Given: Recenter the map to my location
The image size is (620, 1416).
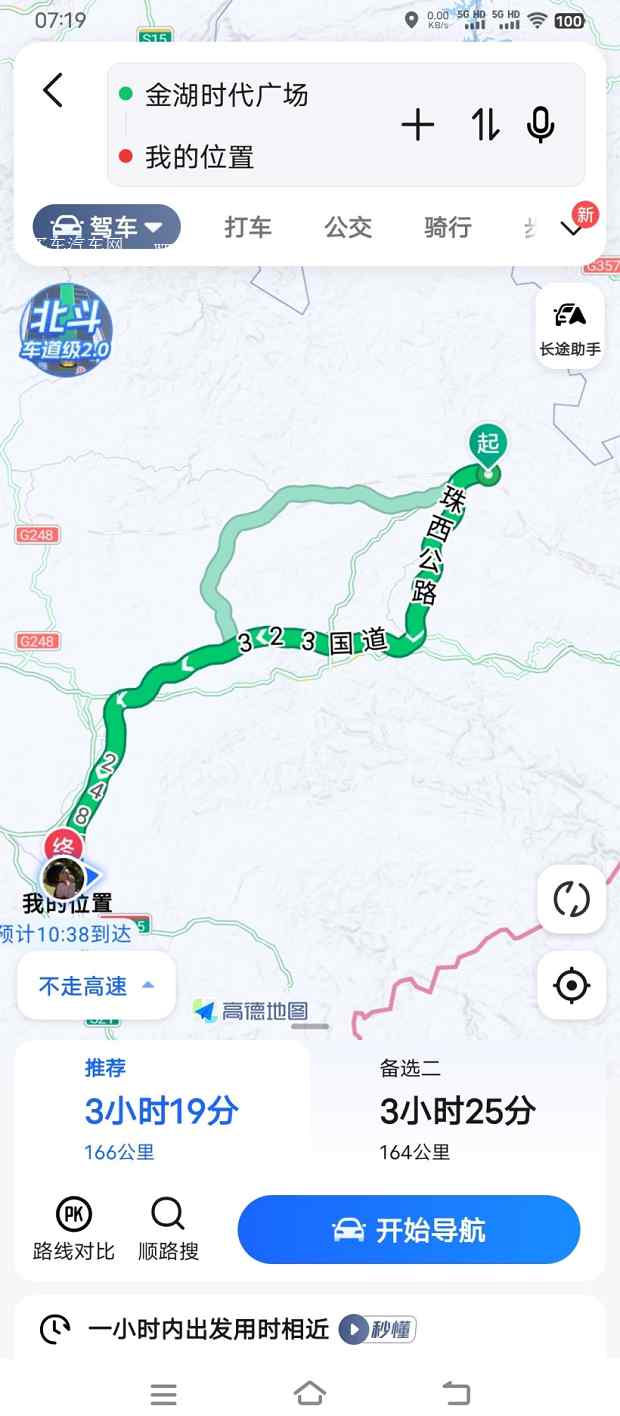Looking at the screenshot, I should click(571, 985).
